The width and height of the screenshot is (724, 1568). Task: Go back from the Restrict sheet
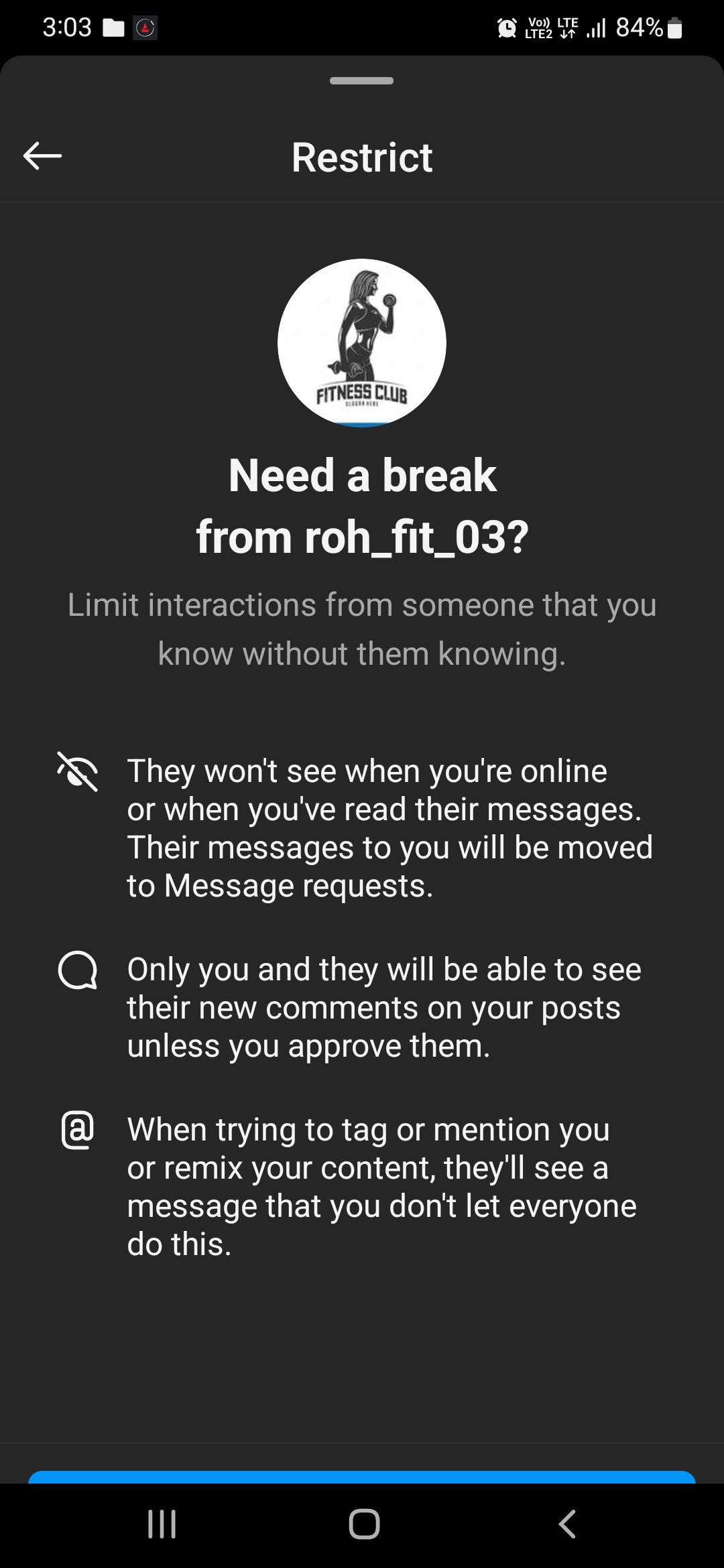coord(42,156)
